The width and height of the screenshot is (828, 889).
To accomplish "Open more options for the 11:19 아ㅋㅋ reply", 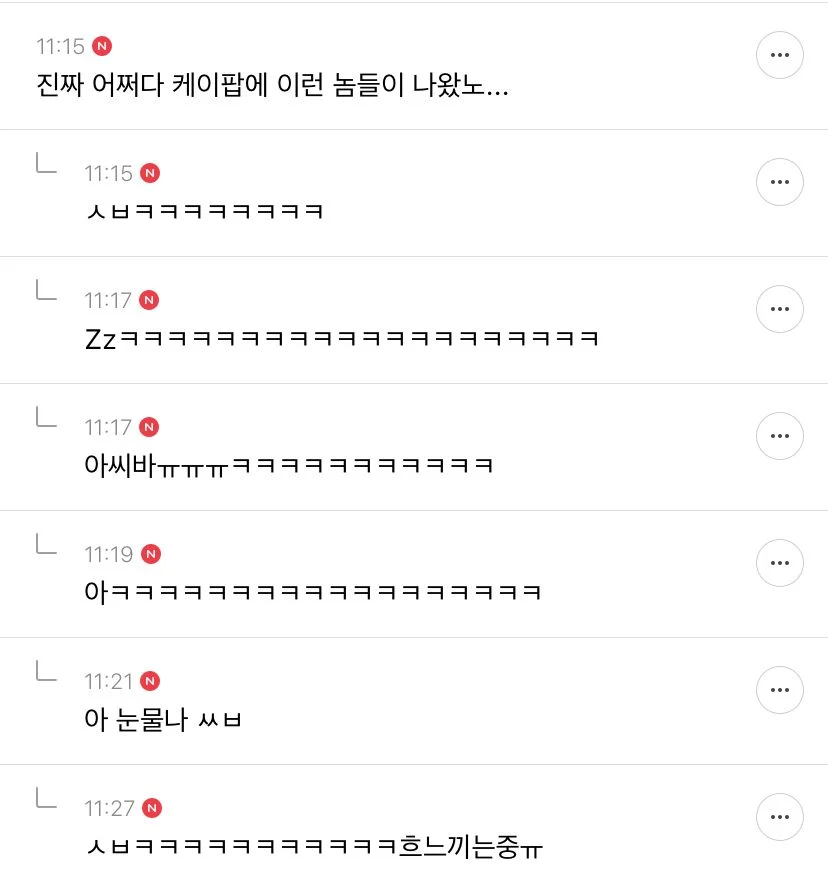I will tap(779, 563).
